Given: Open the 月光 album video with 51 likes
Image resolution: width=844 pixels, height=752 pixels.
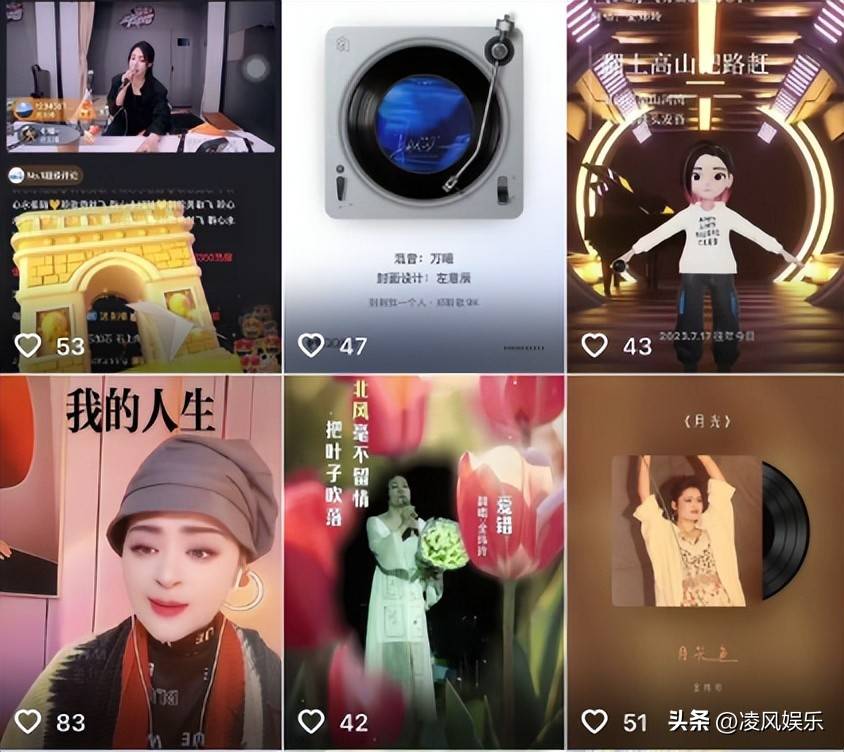Looking at the screenshot, I should (x=705, y=560).
